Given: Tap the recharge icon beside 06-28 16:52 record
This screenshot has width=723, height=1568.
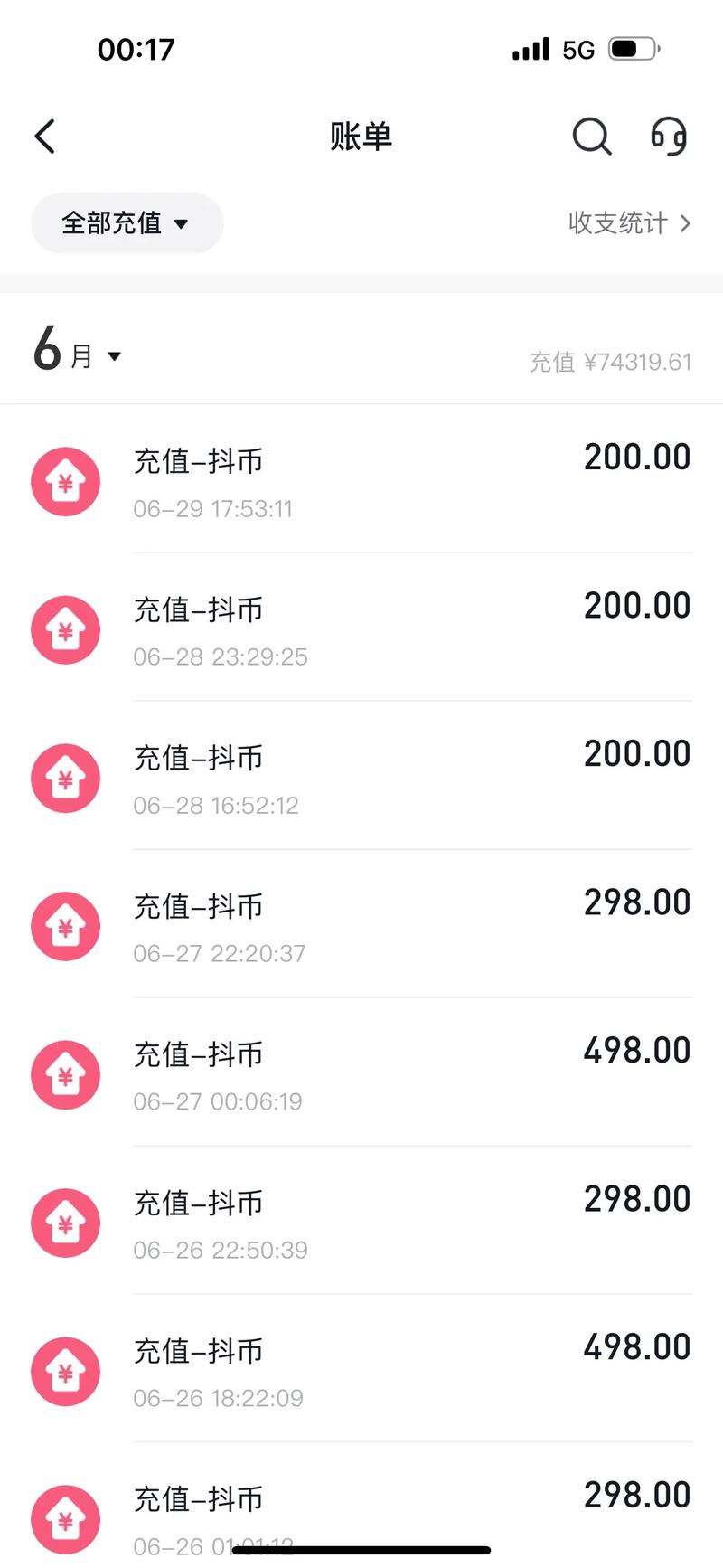Looking at the screenshot, I should click(x=65, y=778).
